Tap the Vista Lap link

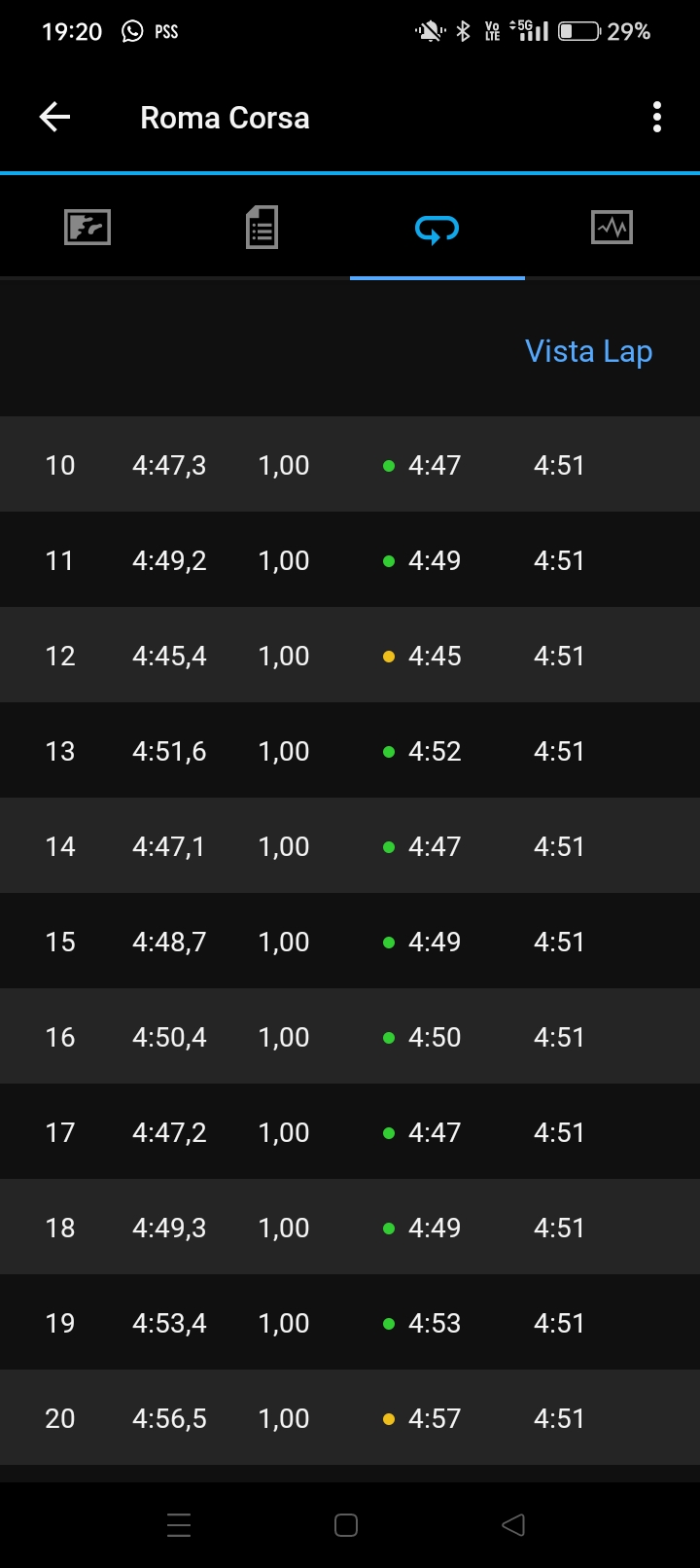(588, 351)
